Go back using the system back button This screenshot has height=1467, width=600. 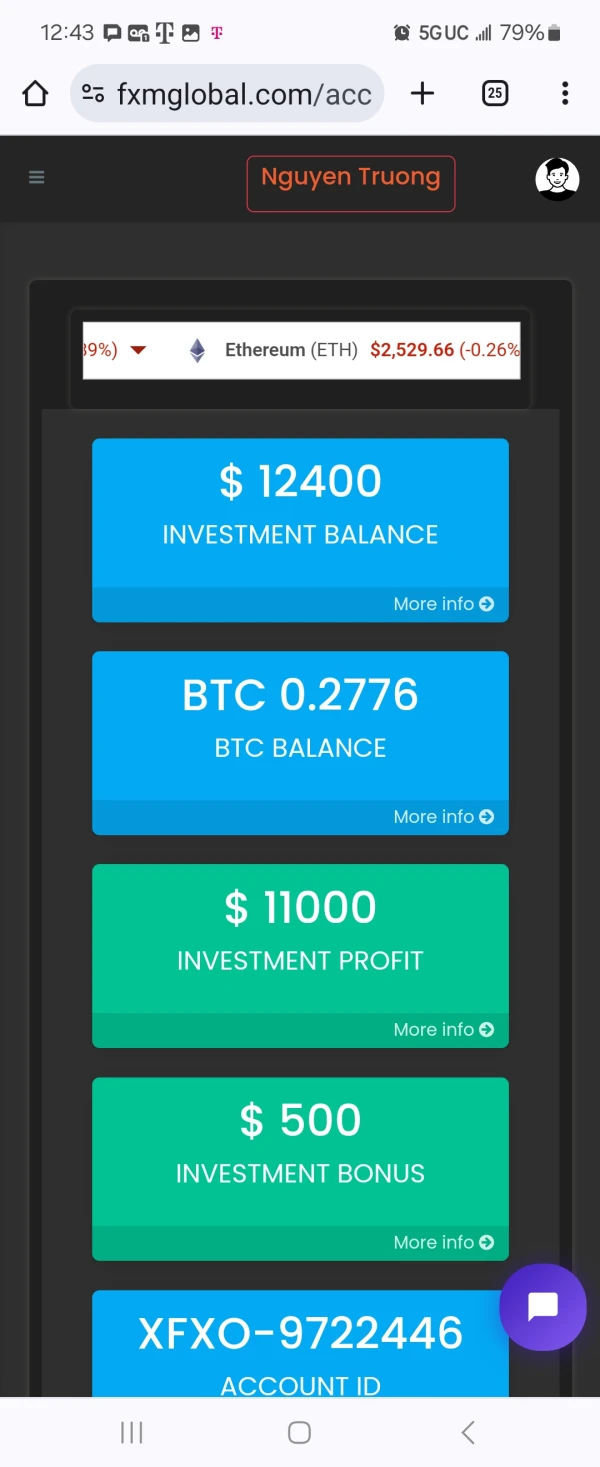(x=467, y=1432)
